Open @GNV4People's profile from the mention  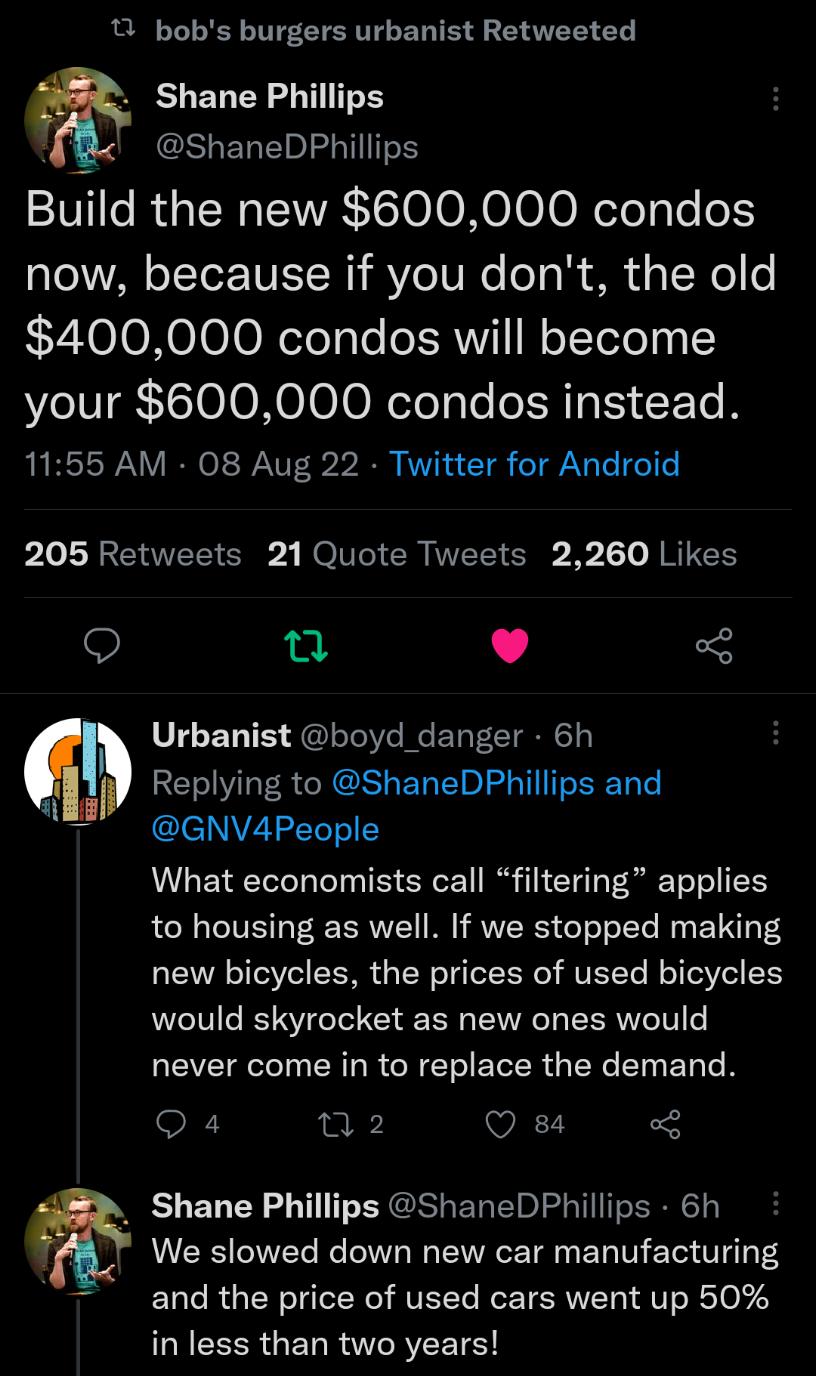(264, 828)
